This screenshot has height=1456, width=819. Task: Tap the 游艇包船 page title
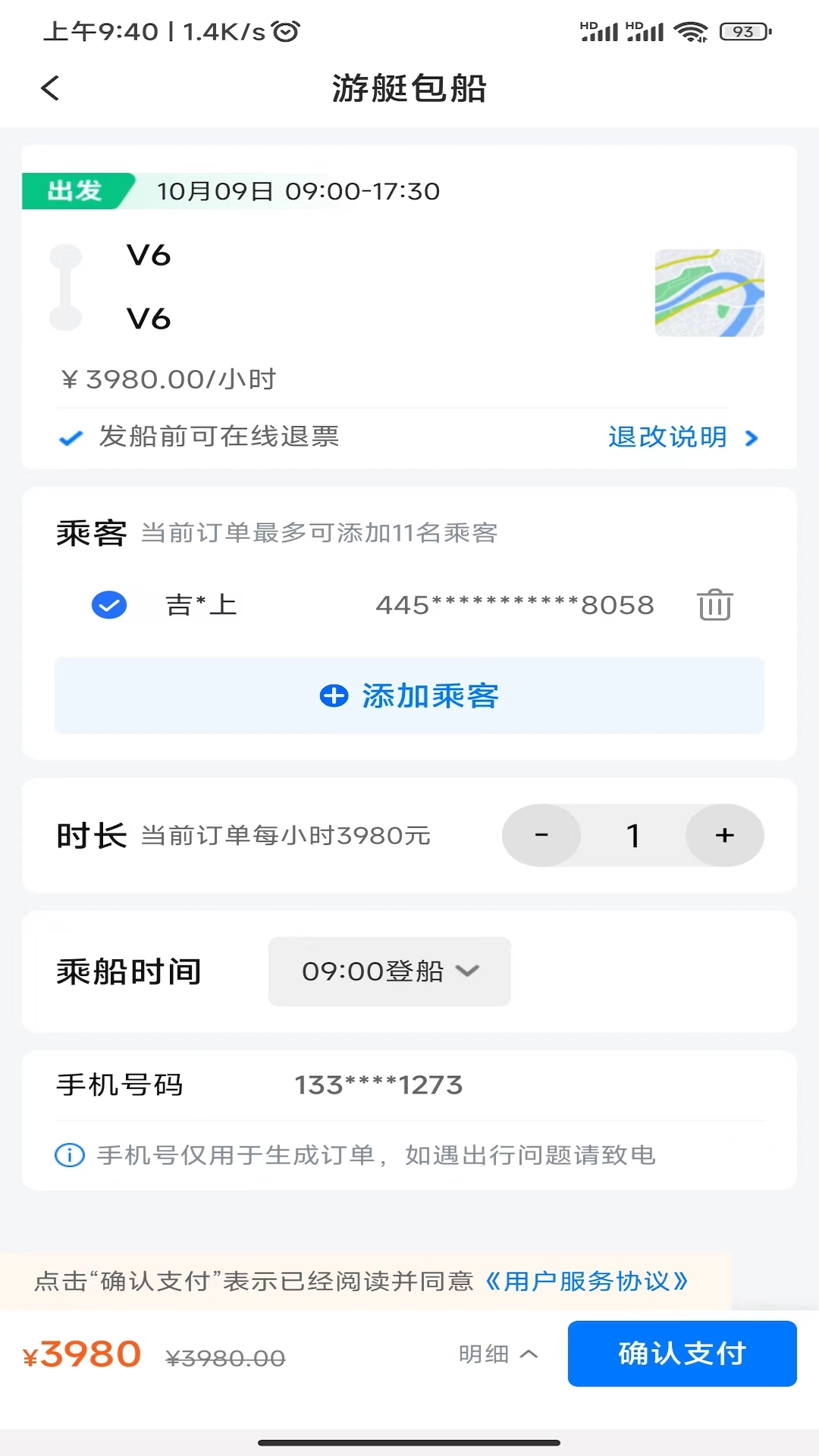[409, 89]
